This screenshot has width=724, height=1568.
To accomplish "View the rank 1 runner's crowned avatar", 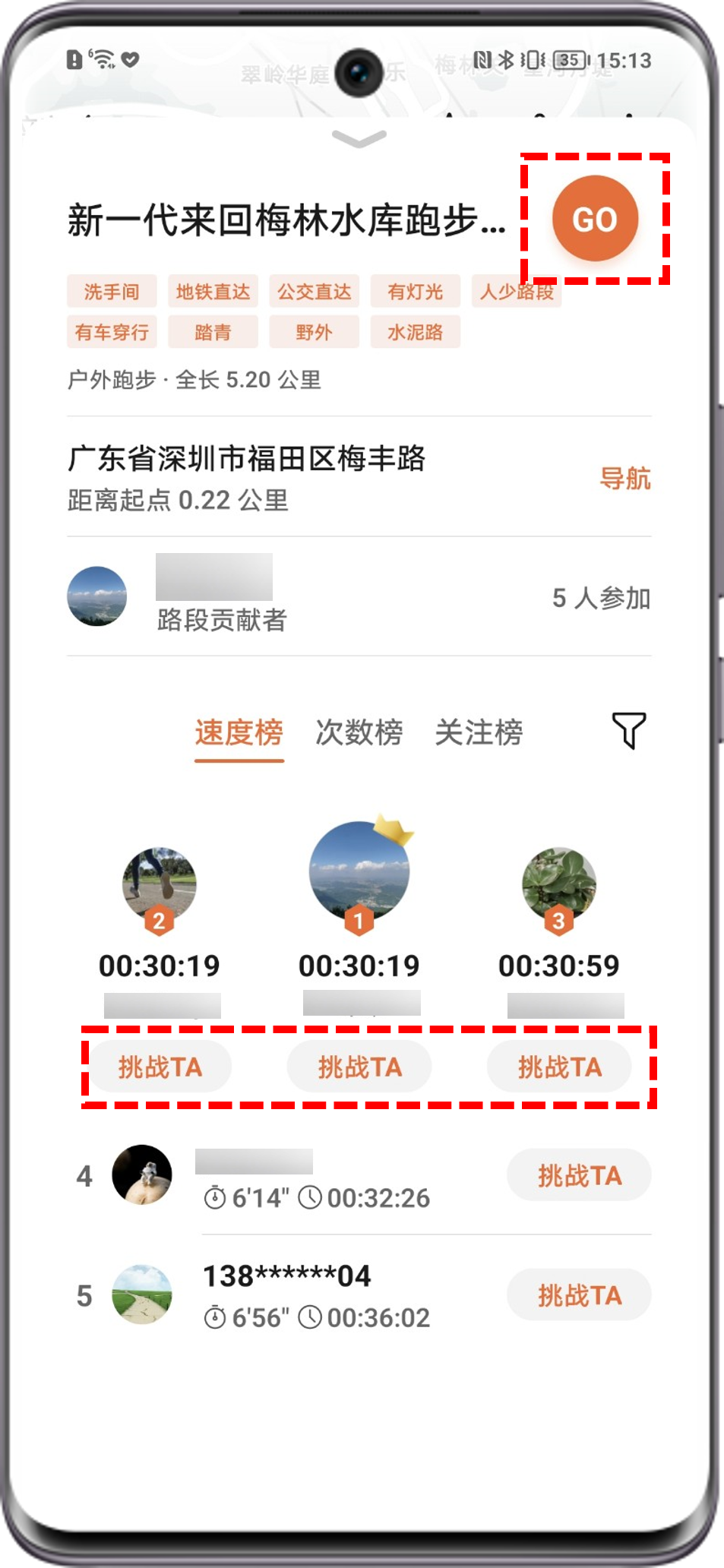I will click(359, 871).
